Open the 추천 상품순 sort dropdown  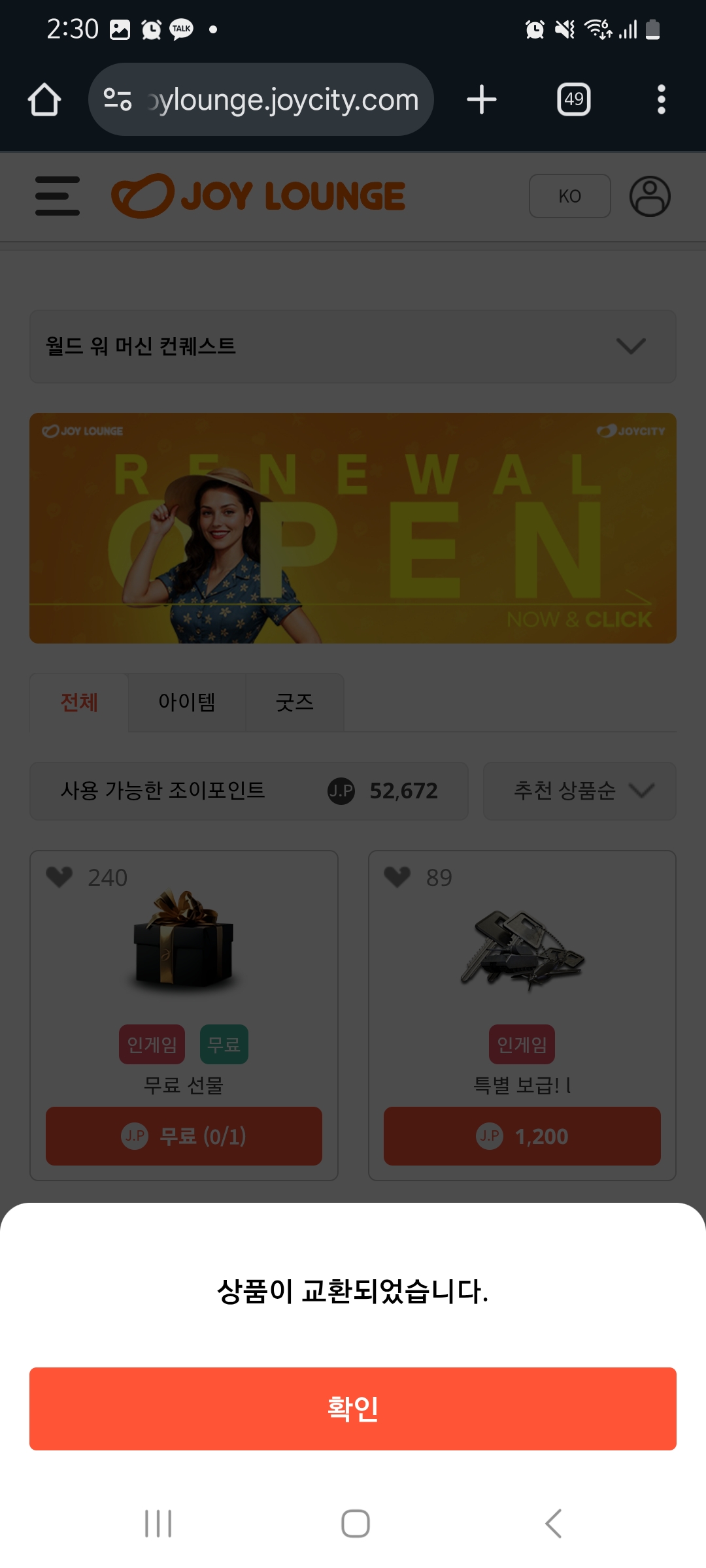click(x=579, y=791)
